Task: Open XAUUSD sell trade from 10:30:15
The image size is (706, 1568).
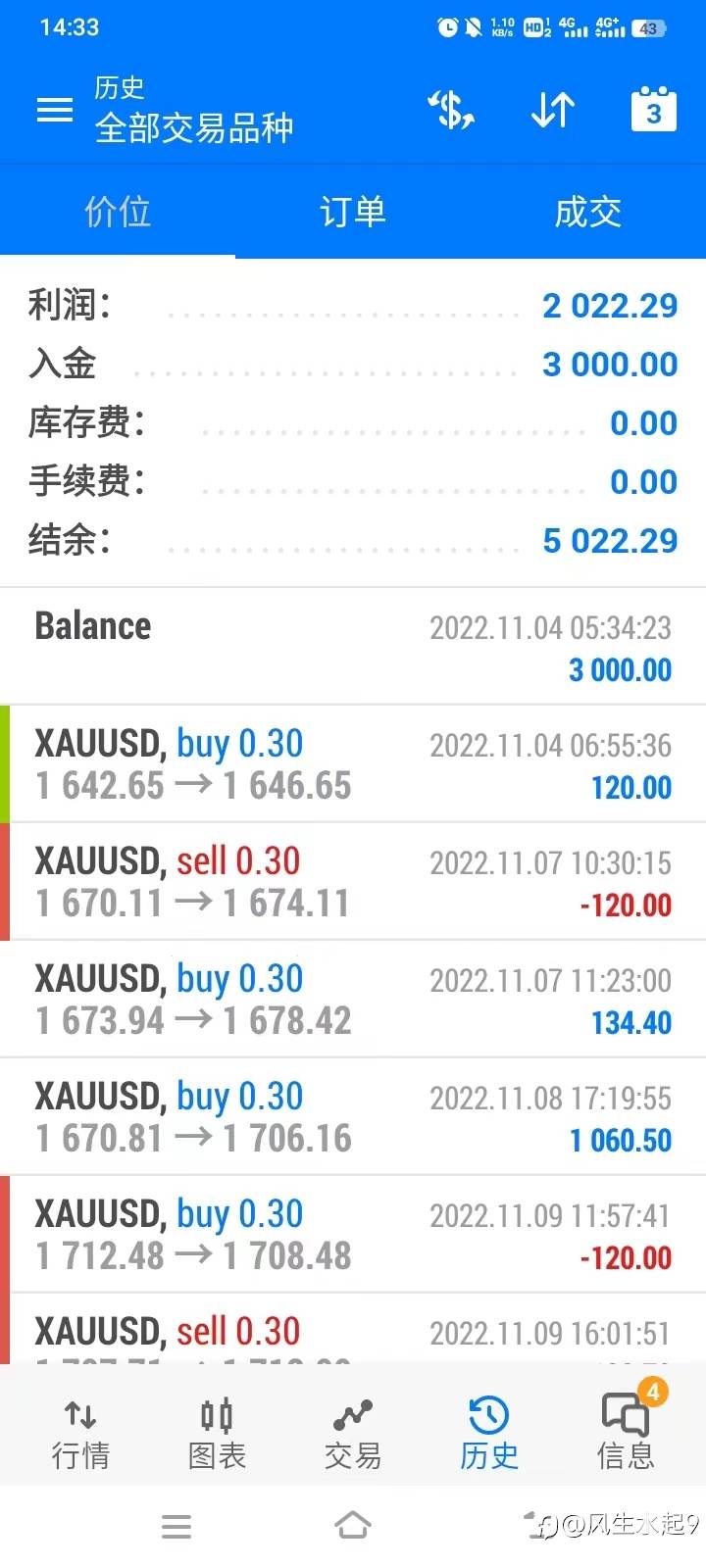Action: coord(353,882)
